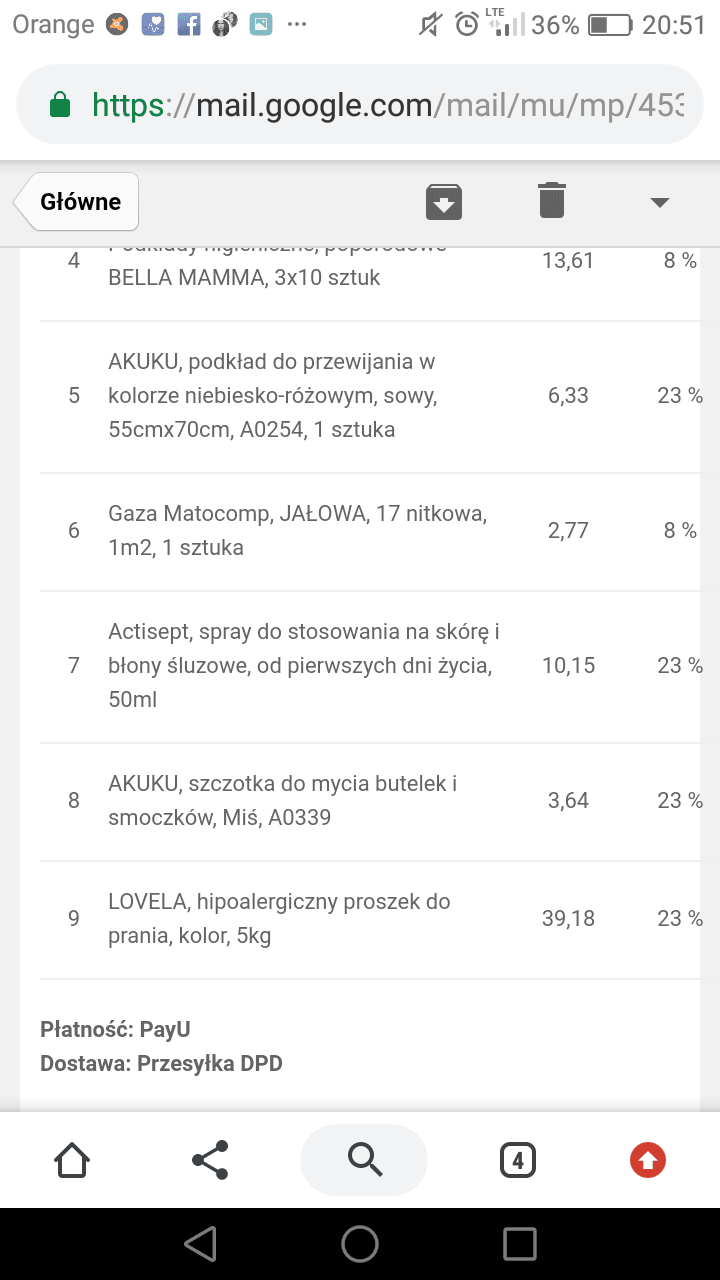The height and width of the screenshot is (1280, 720).
Task: Open the browser home page
Action: 72,1160
